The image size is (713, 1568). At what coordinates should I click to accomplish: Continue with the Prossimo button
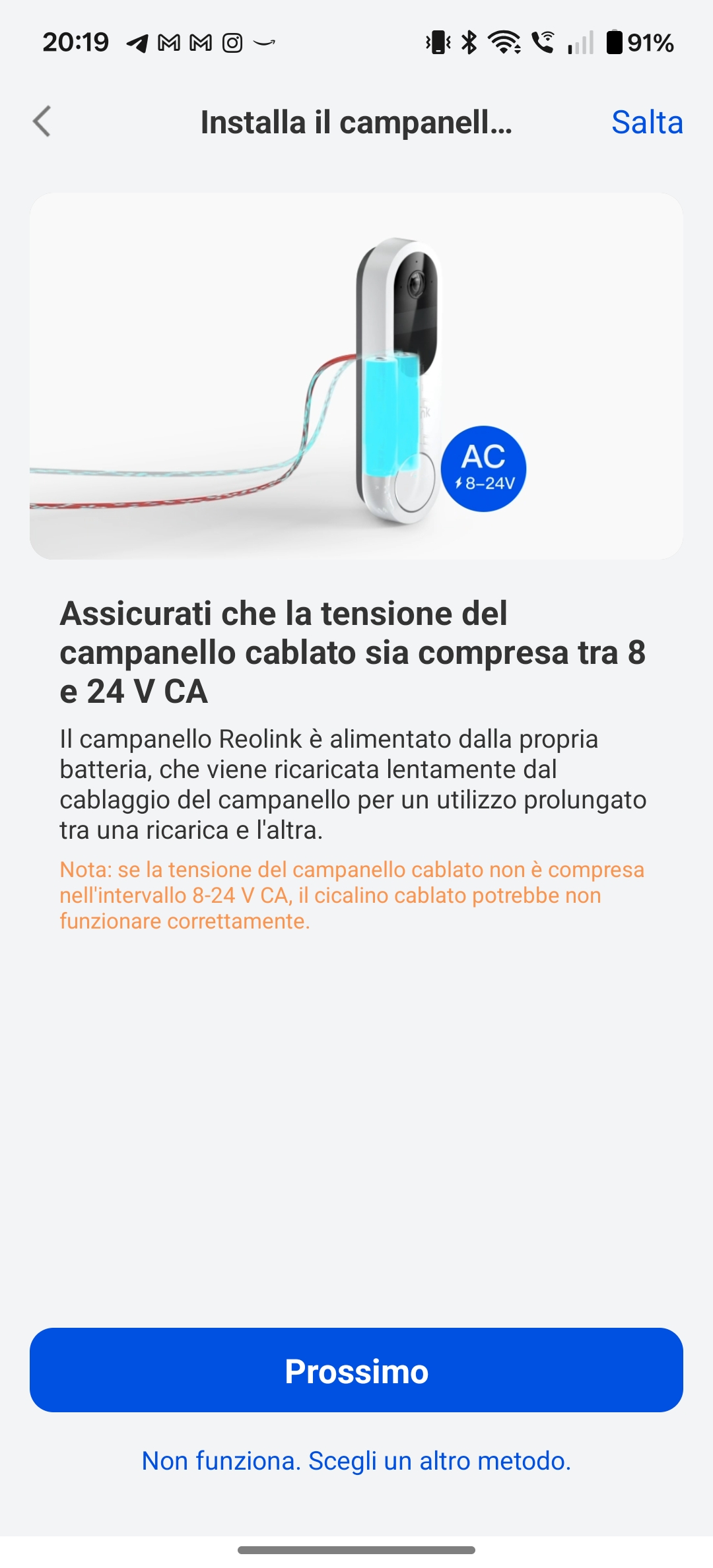356,1371
